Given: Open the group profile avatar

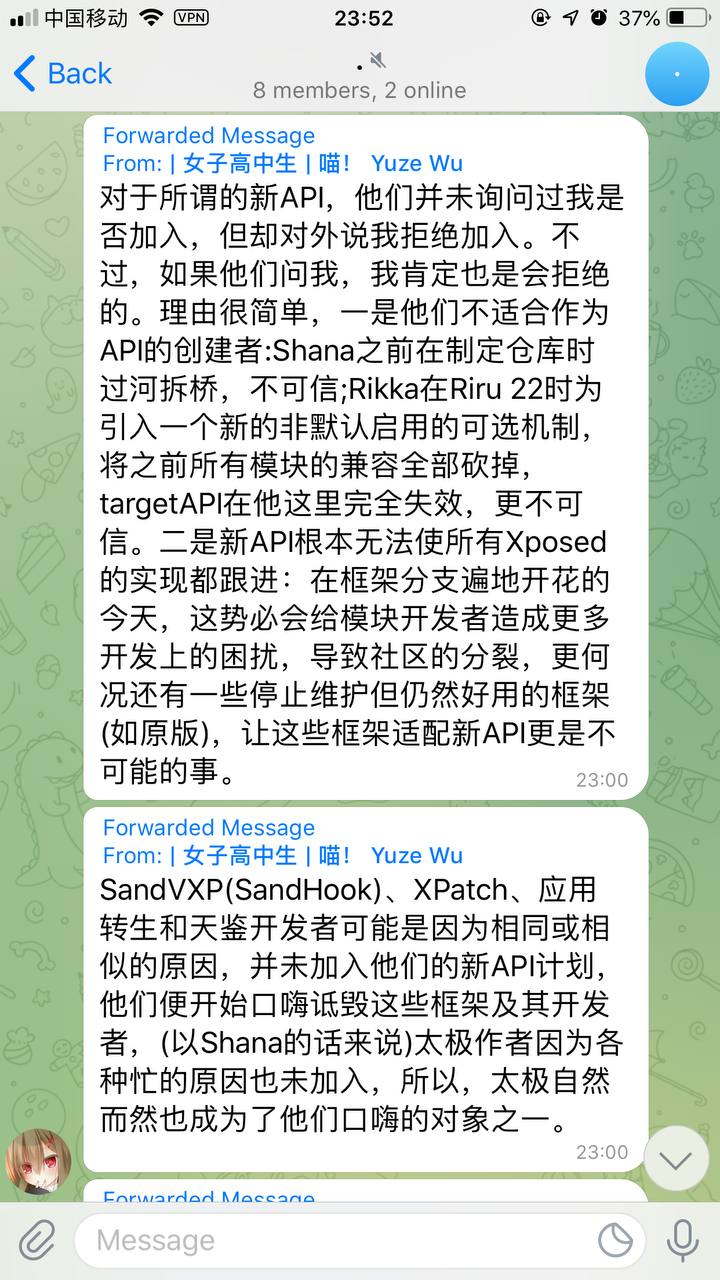Looking at the screenshot, I should pos(677,74).
